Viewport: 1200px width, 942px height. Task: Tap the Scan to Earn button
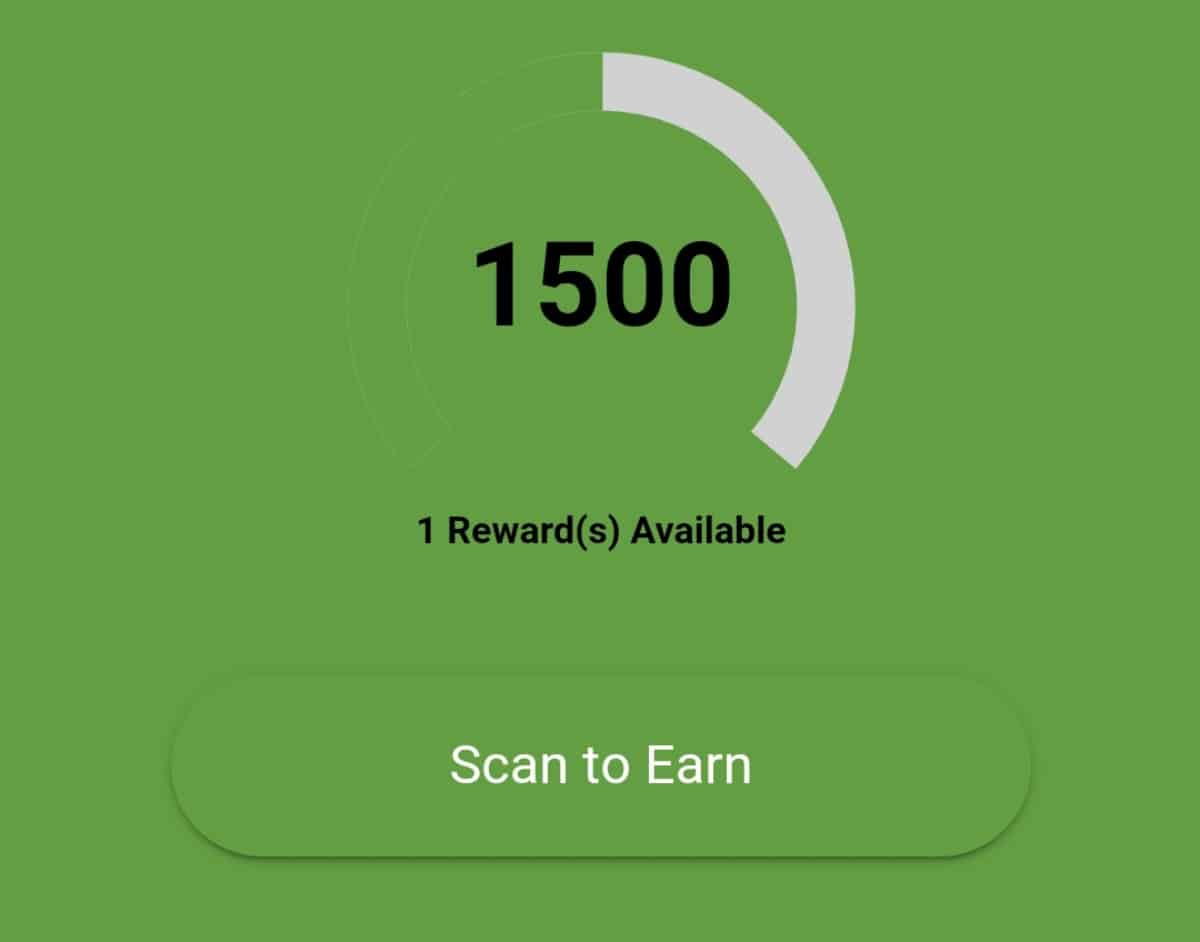tap(600, 765)
